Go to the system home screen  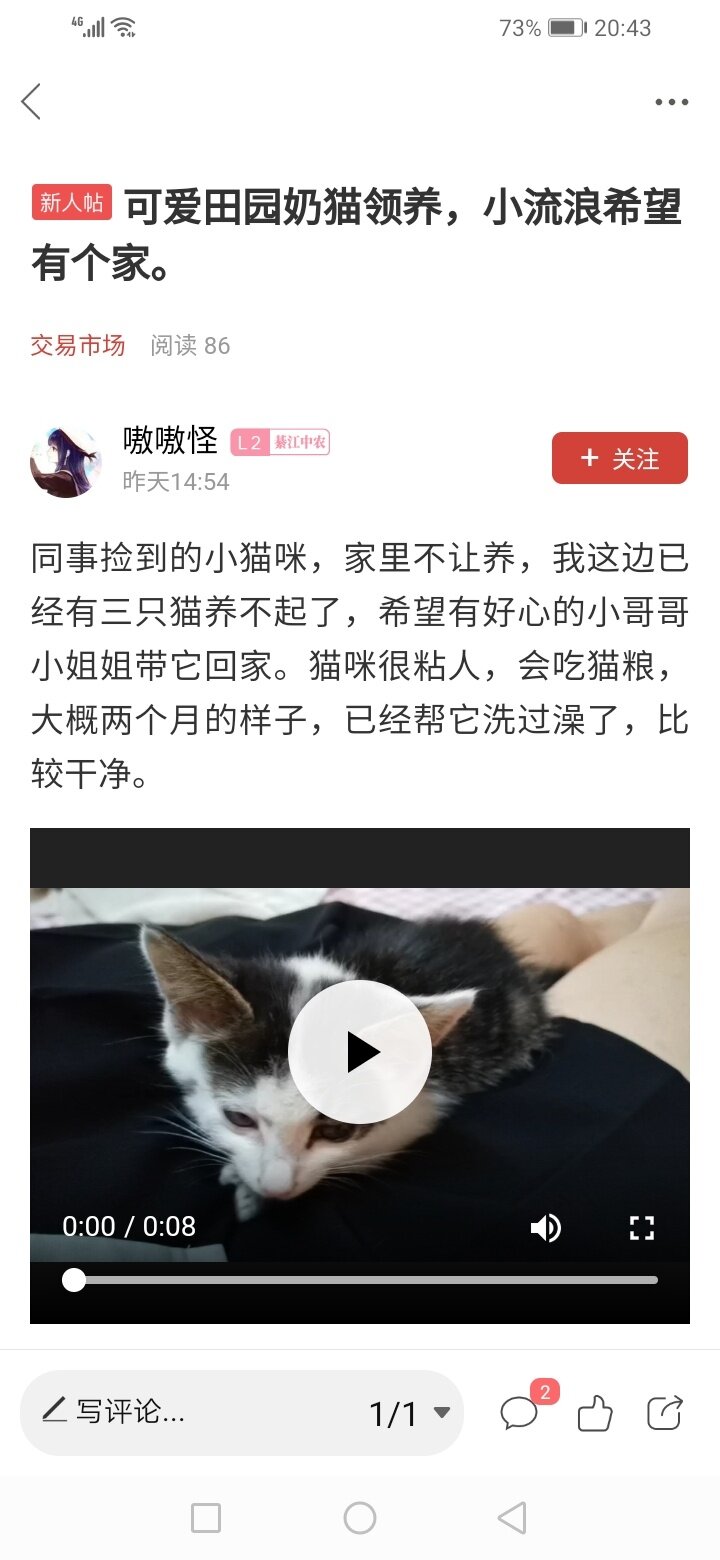360,1518
